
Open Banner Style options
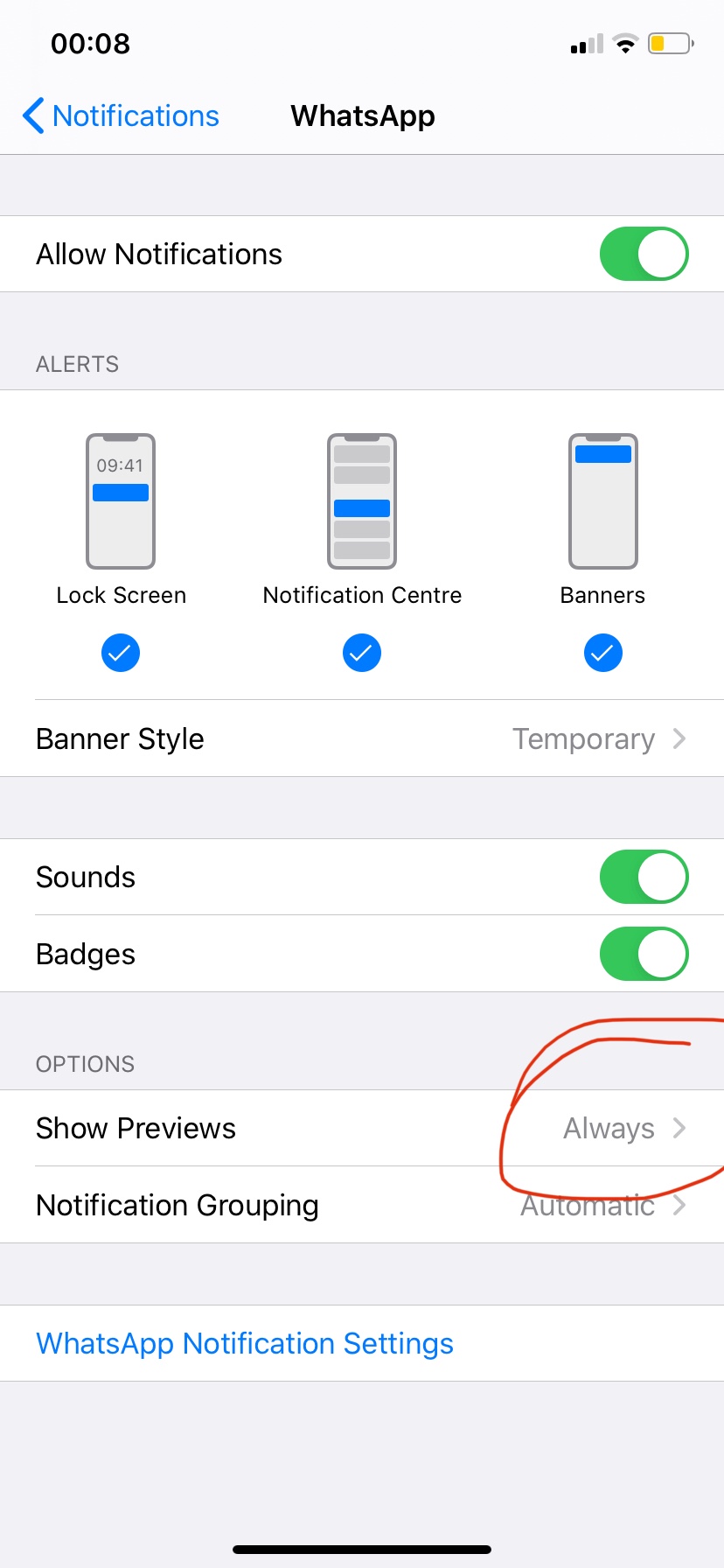pos(362,738)
